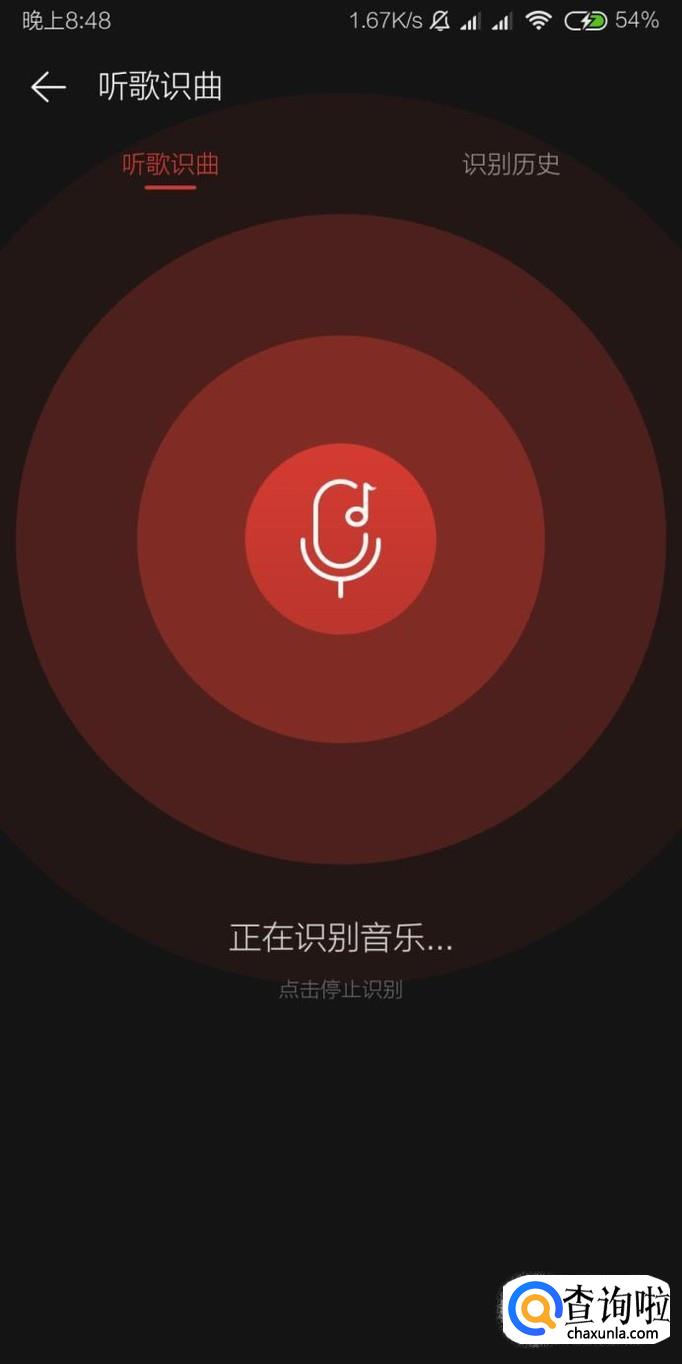Image resolution: width=682 pixels, height=1364 pixels.
Task: Select the 听歌识曲 tab
Action: click(170, 165)
